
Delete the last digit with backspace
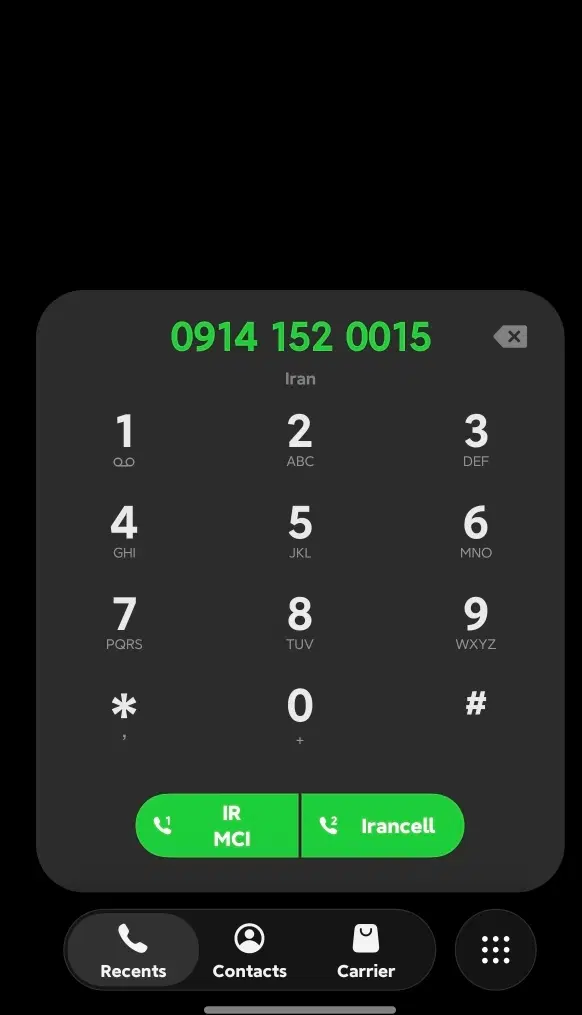(510, 337)
